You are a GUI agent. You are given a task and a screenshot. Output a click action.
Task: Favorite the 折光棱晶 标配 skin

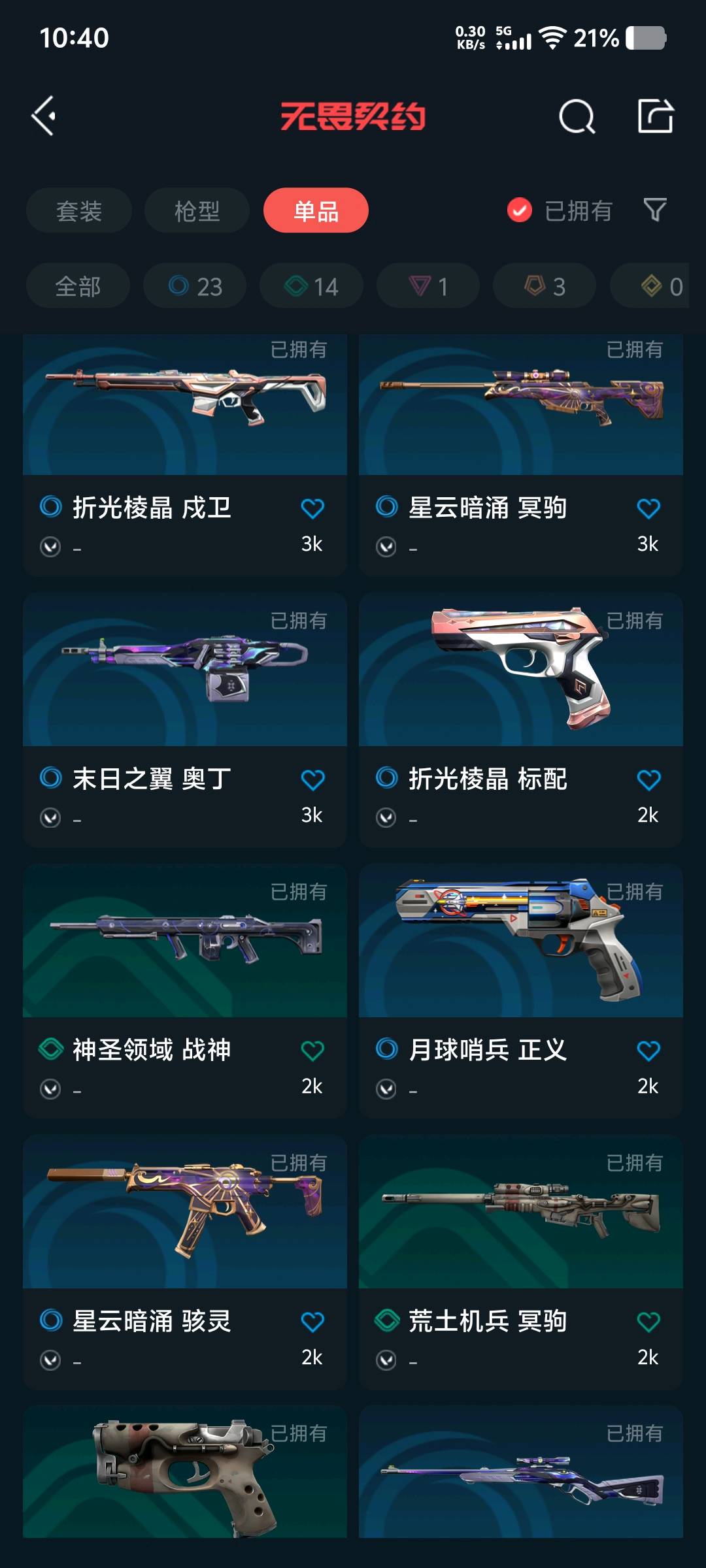pos(648,779)
